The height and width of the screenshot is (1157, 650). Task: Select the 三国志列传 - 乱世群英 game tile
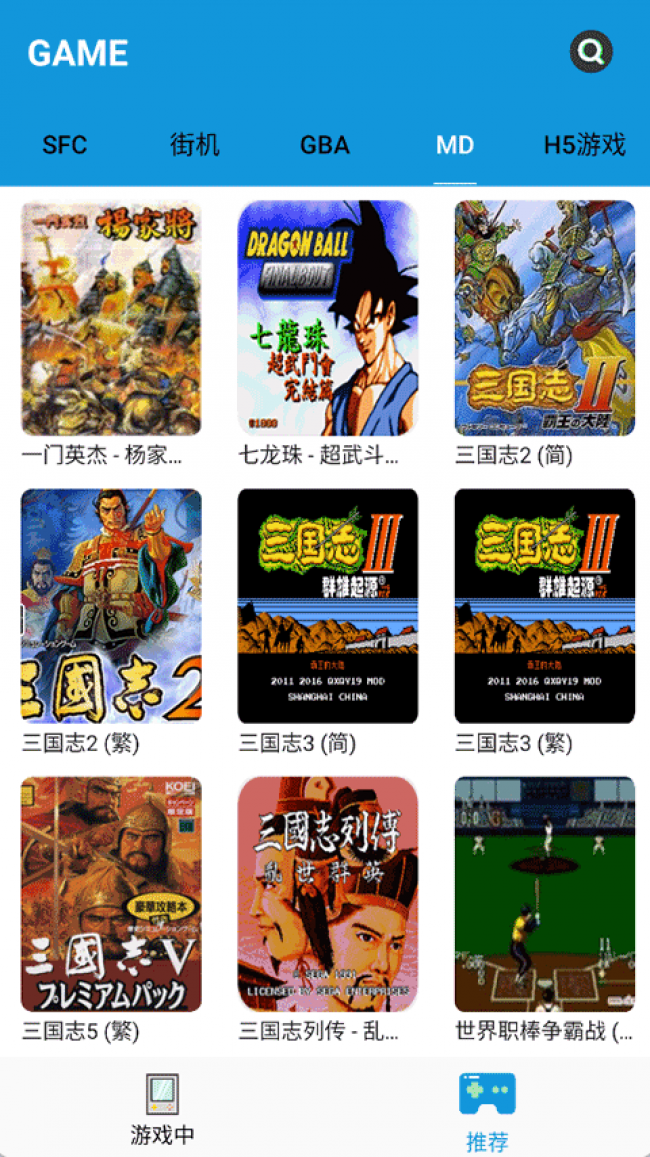pyautogui.click(x=327, y=894)
